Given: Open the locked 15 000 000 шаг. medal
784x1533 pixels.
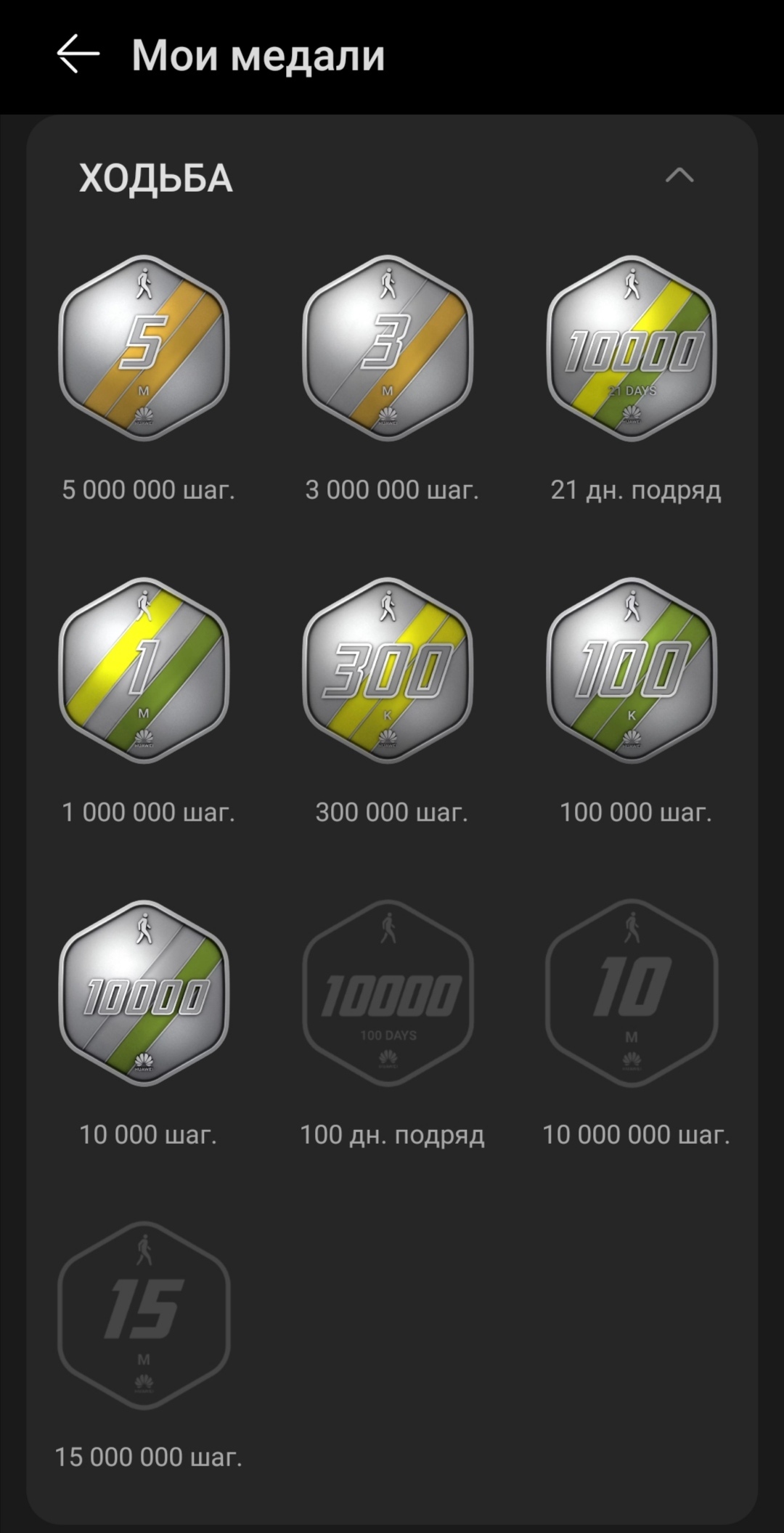Looking at the screenshot, I should 144,1315.
